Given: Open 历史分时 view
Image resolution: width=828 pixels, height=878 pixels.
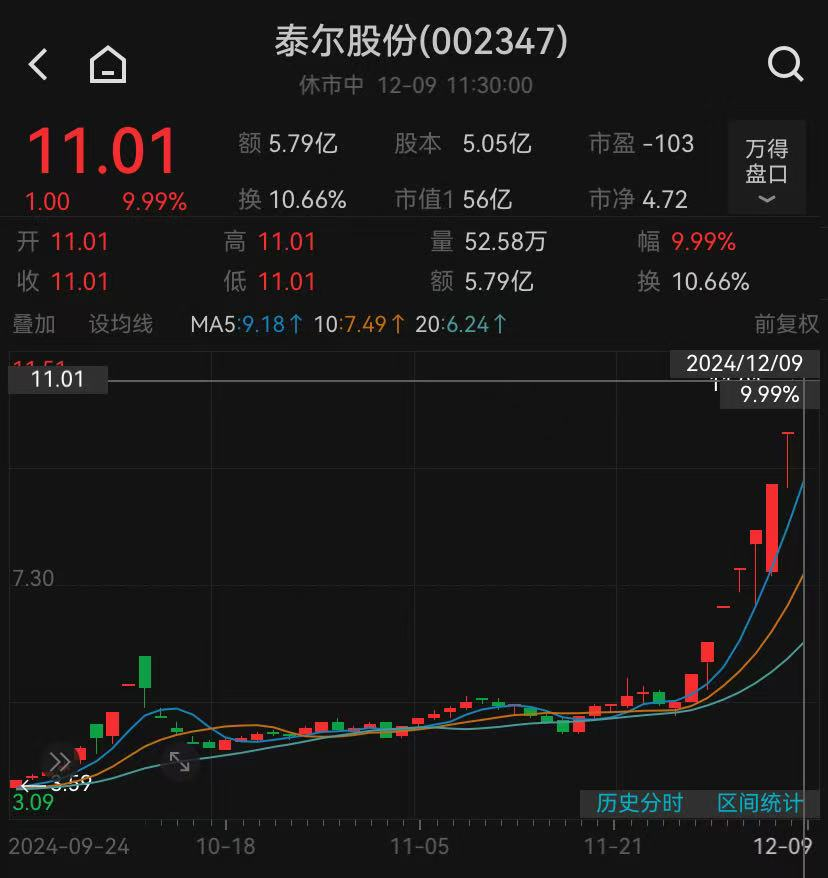Looking at the screenshot, I should [x=640, y=803].
